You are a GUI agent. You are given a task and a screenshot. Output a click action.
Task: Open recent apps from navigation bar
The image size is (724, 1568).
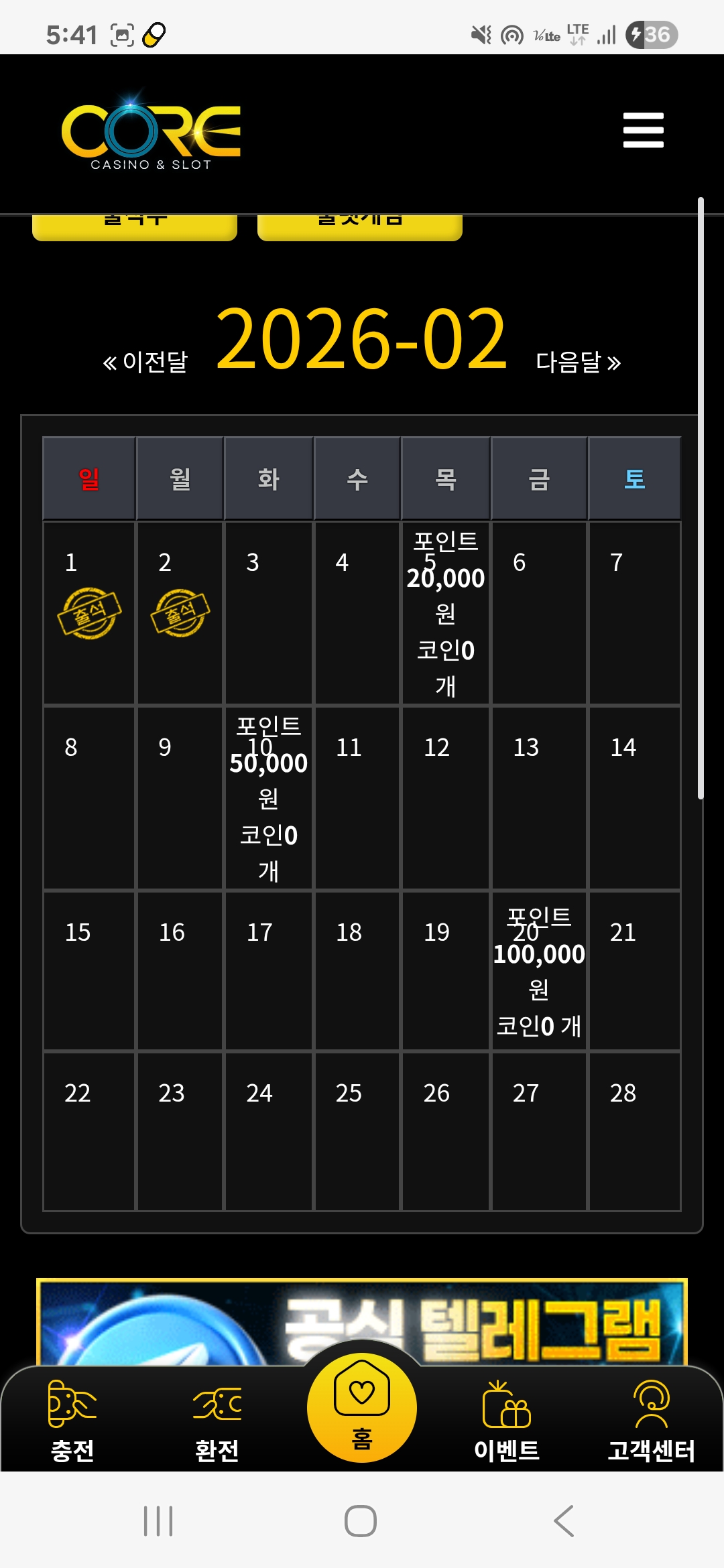[x=158, y=1520]
